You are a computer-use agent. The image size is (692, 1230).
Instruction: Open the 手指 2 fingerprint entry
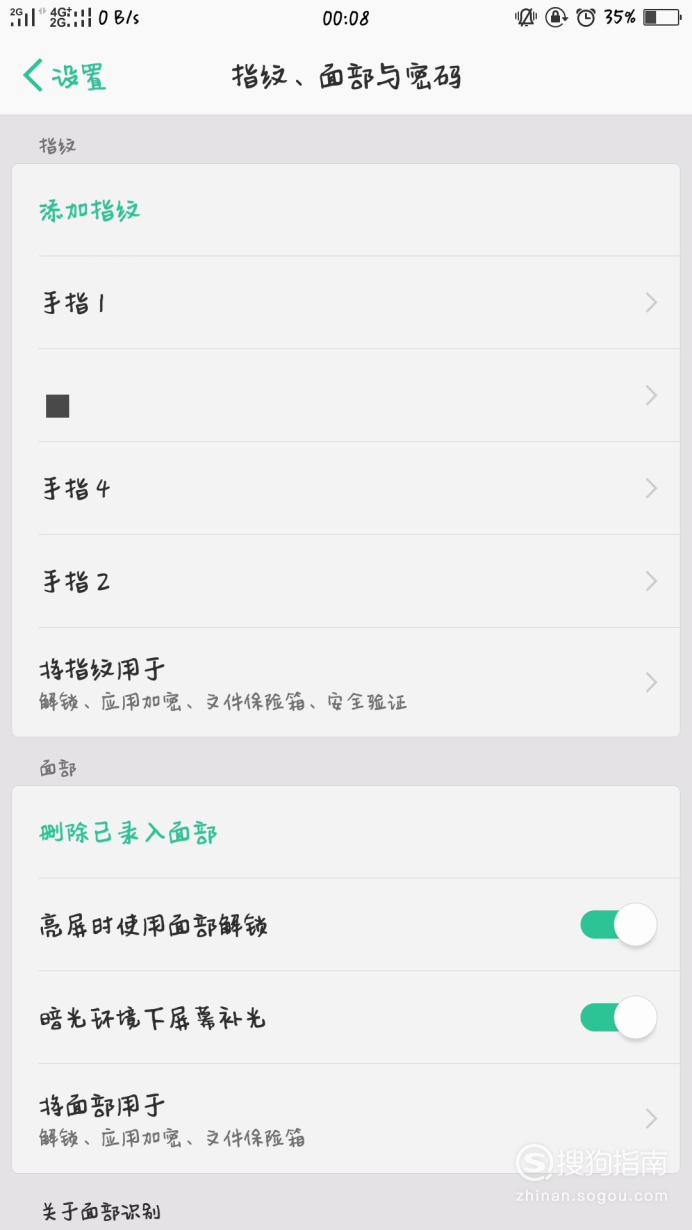346,582
